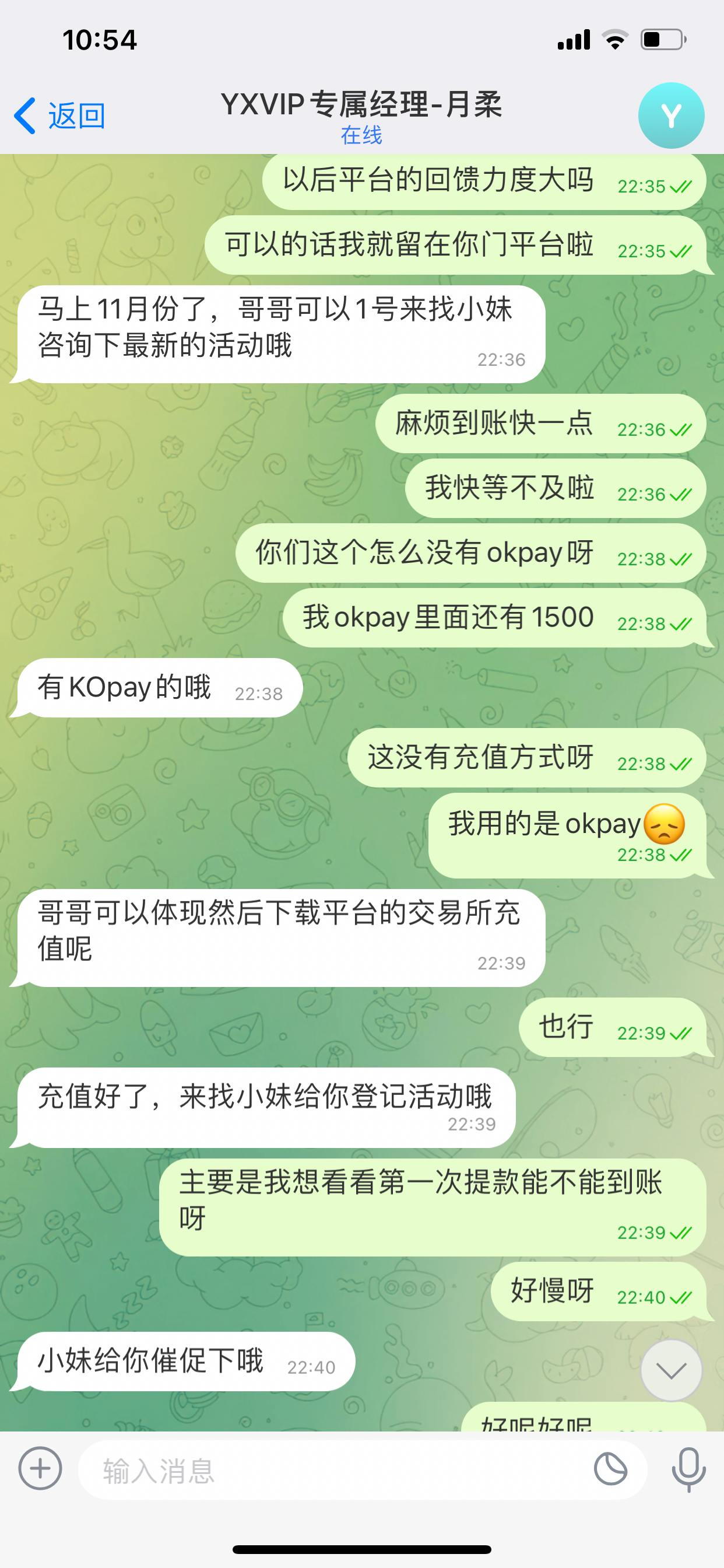This screenshot has height=1568, width=724.
Task: Open chat info via YXVIP专属经理-月柔 title
Action: coord(361,104)
